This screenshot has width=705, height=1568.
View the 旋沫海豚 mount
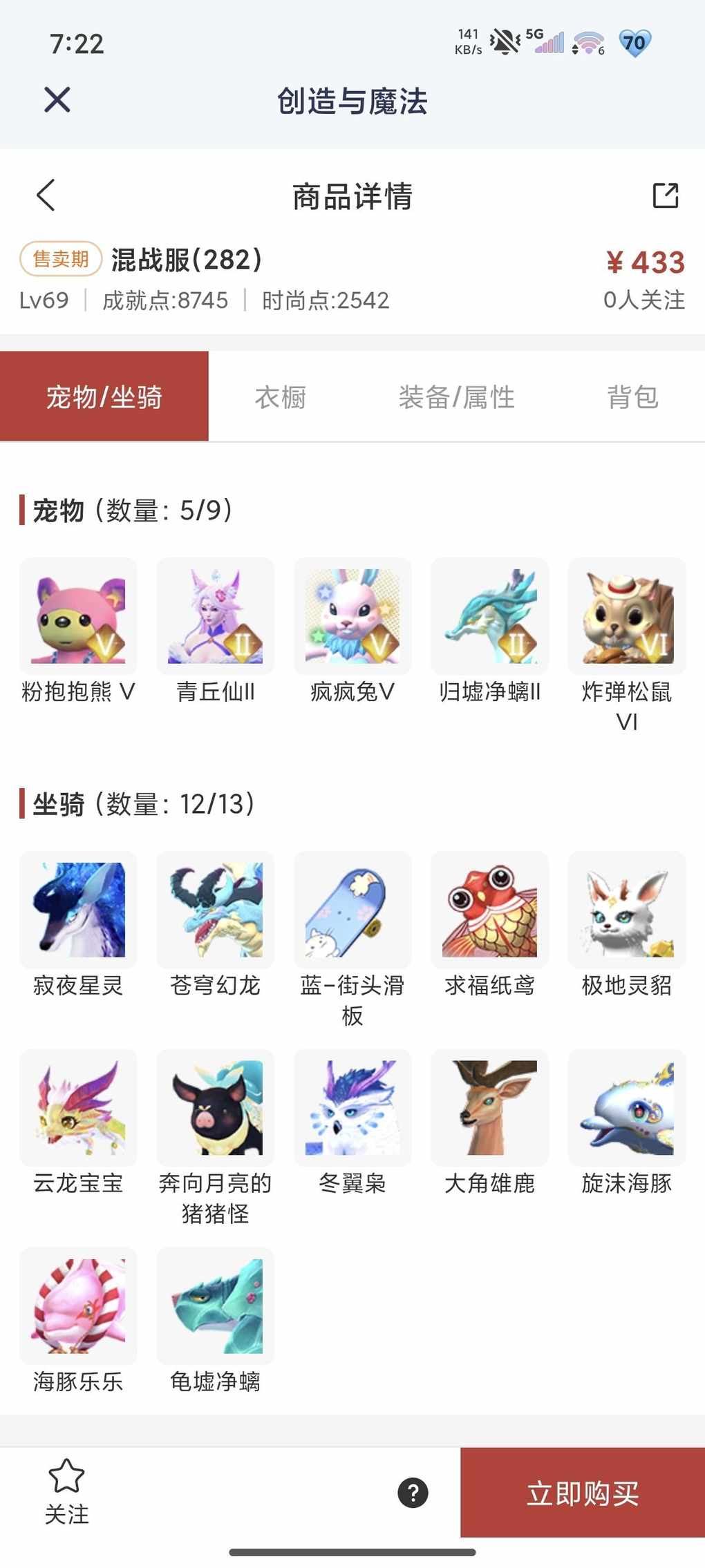click(x=627, y=1108)
